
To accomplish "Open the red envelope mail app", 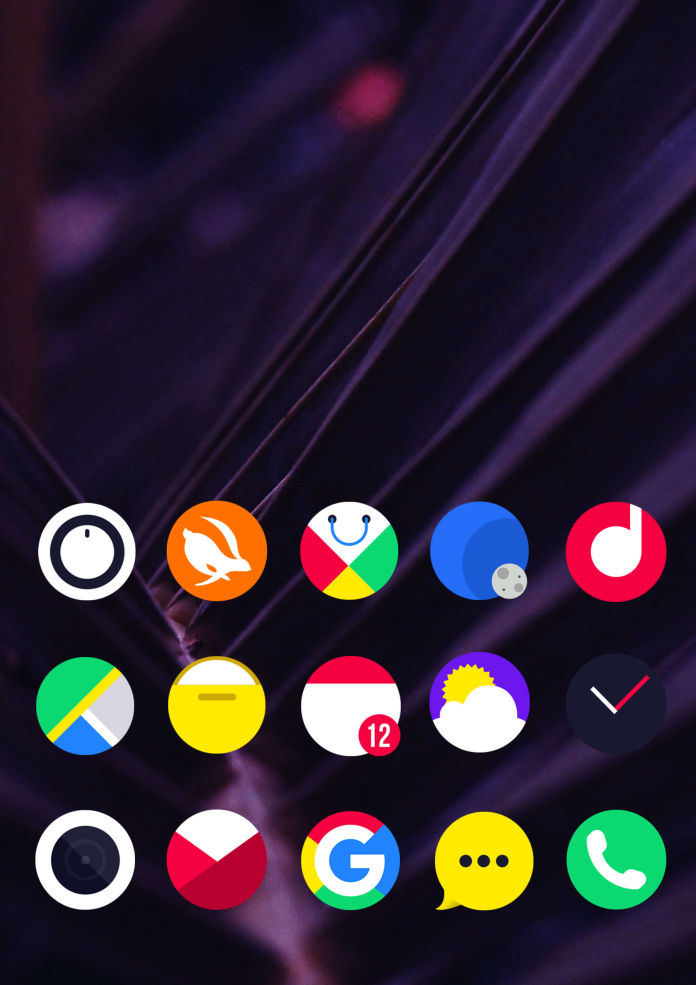I will point(217,859).
